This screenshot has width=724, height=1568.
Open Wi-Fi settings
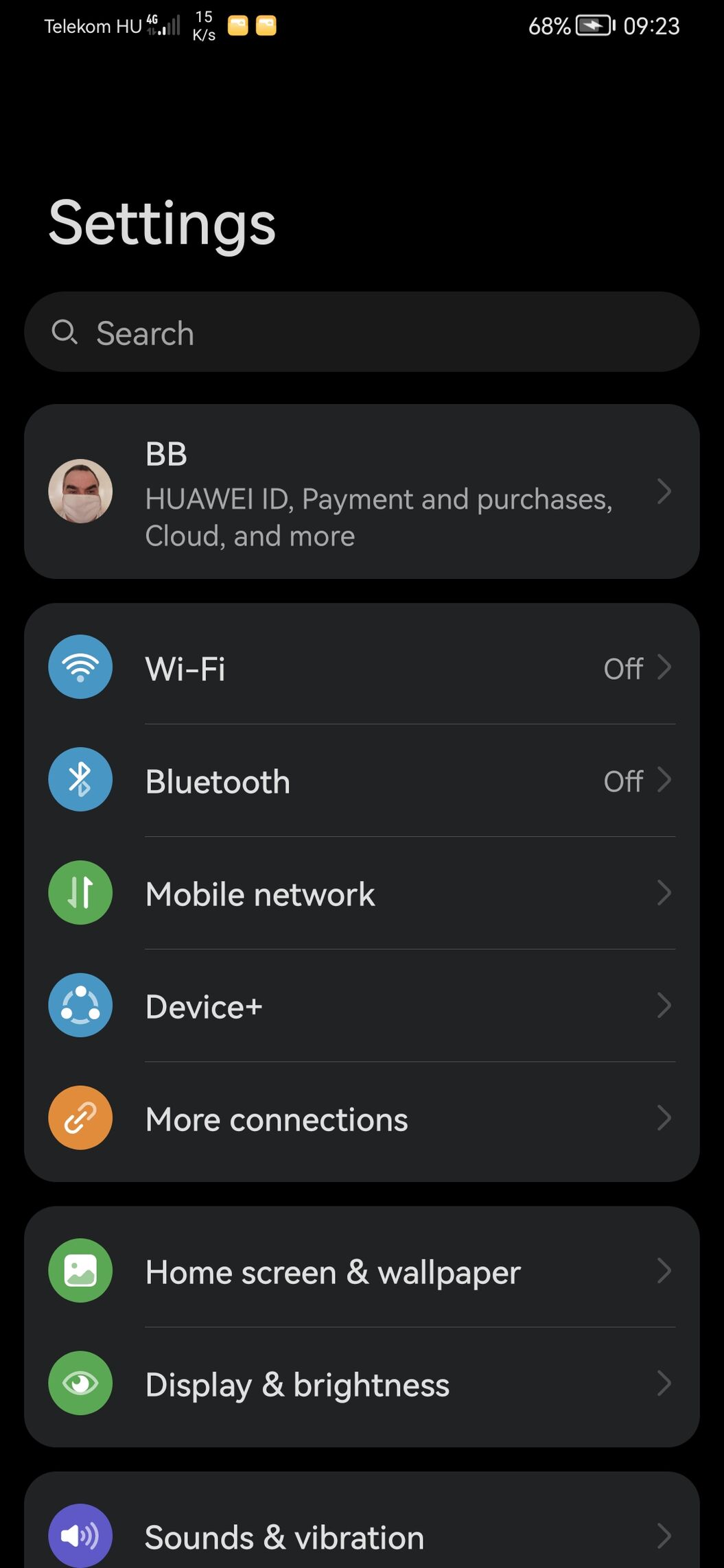(362, 667)
